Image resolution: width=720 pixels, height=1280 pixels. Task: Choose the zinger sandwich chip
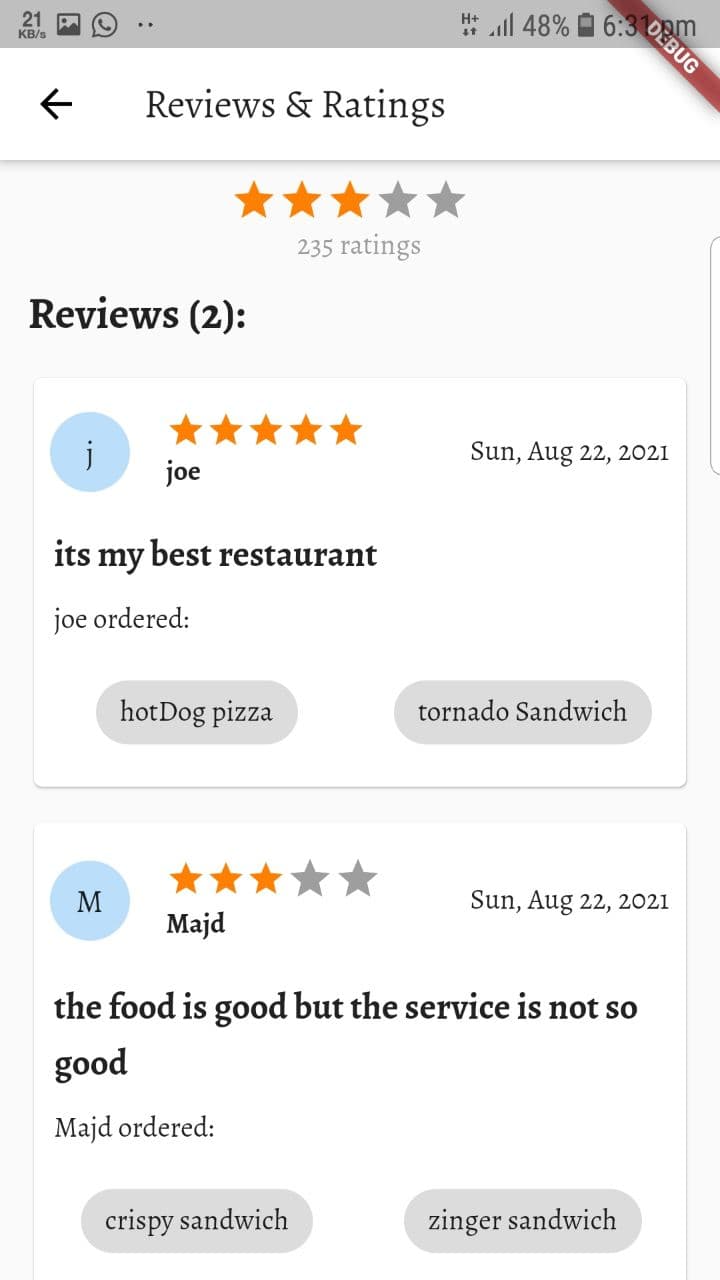pyautogui.click(x=522, y=1220)
